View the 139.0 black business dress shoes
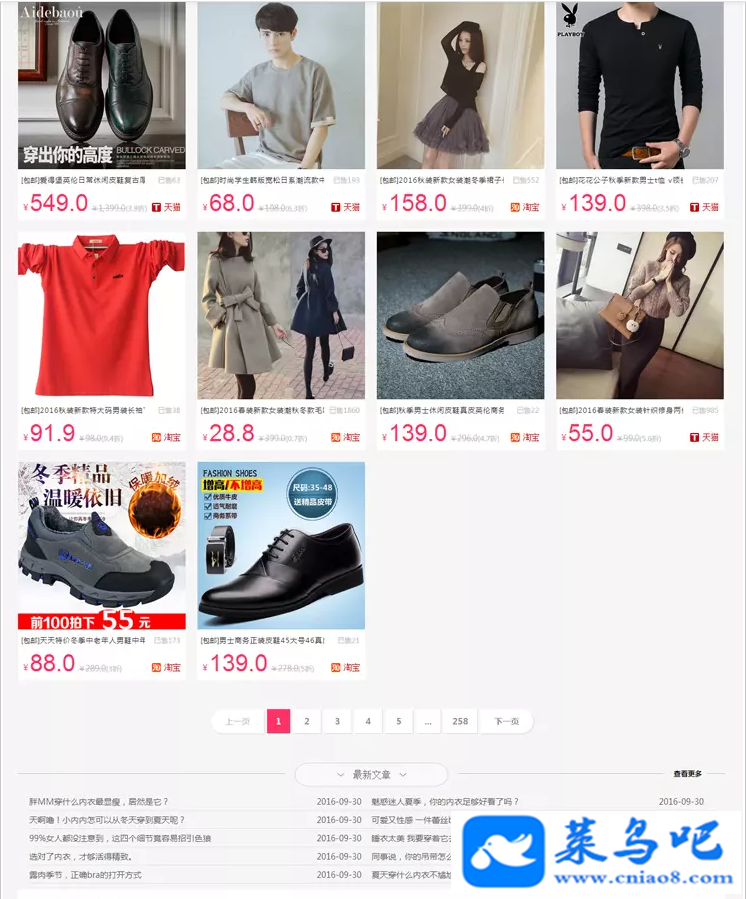 (281, 546)
